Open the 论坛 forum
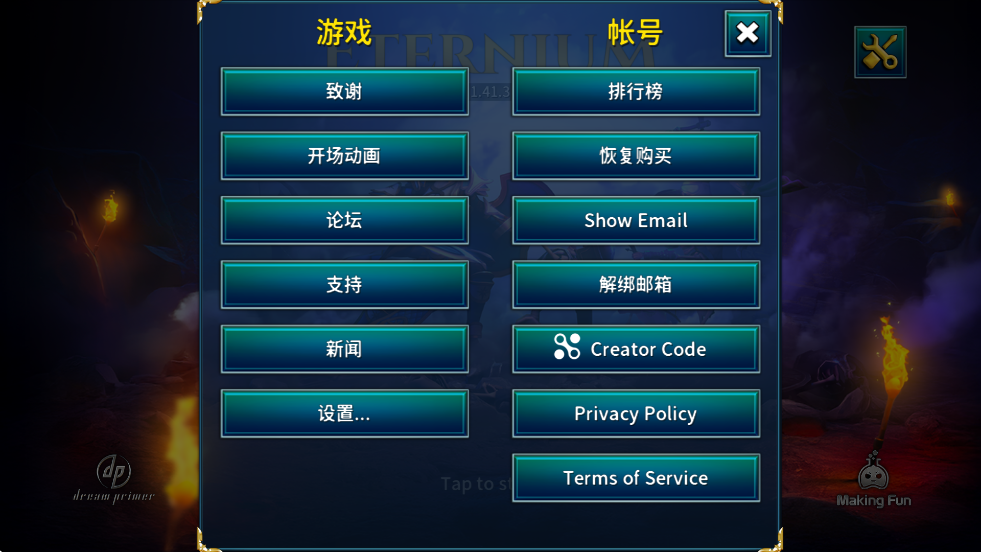 click(x=344, y=220)
